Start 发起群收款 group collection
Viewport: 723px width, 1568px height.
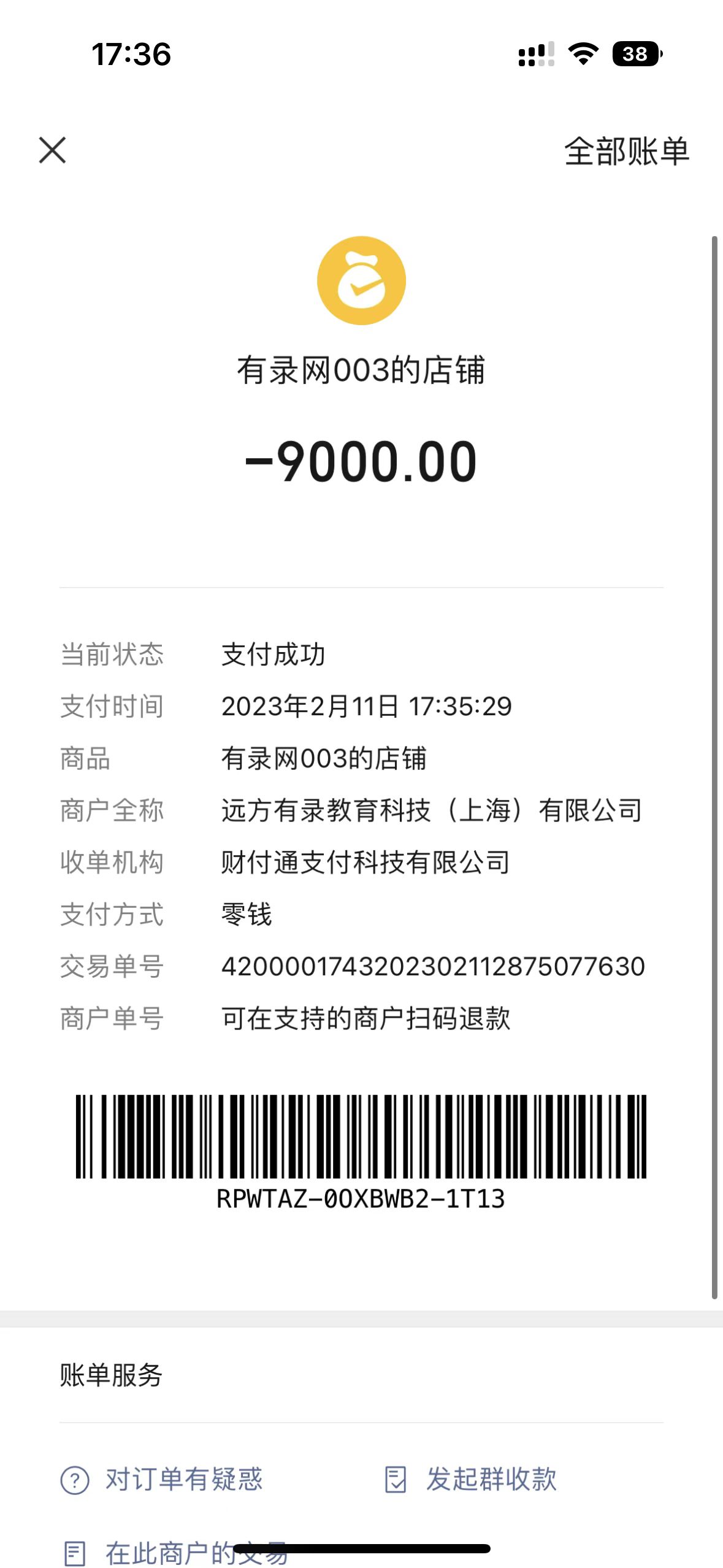tap(470, 1479)
